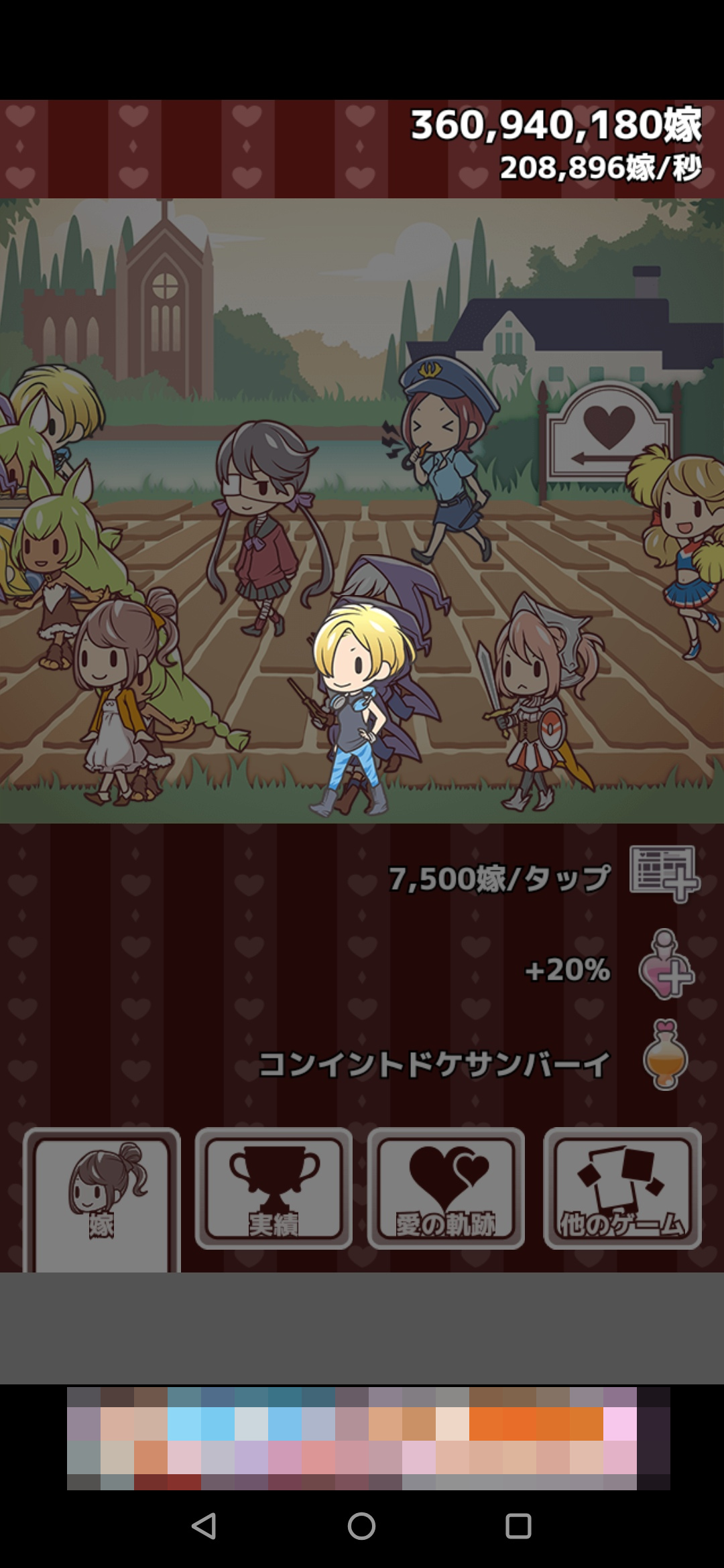Screen dimensions: 724x1568
Task: Open 他のゲーム other games
Action: click(x=622, y=1187)
